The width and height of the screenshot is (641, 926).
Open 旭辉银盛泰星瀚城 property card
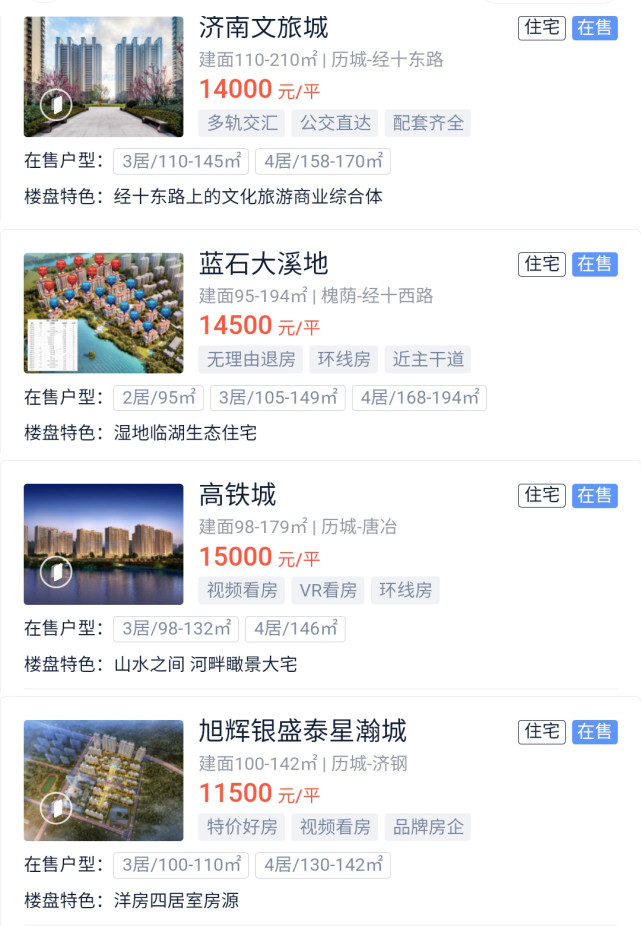pos(302,731)
